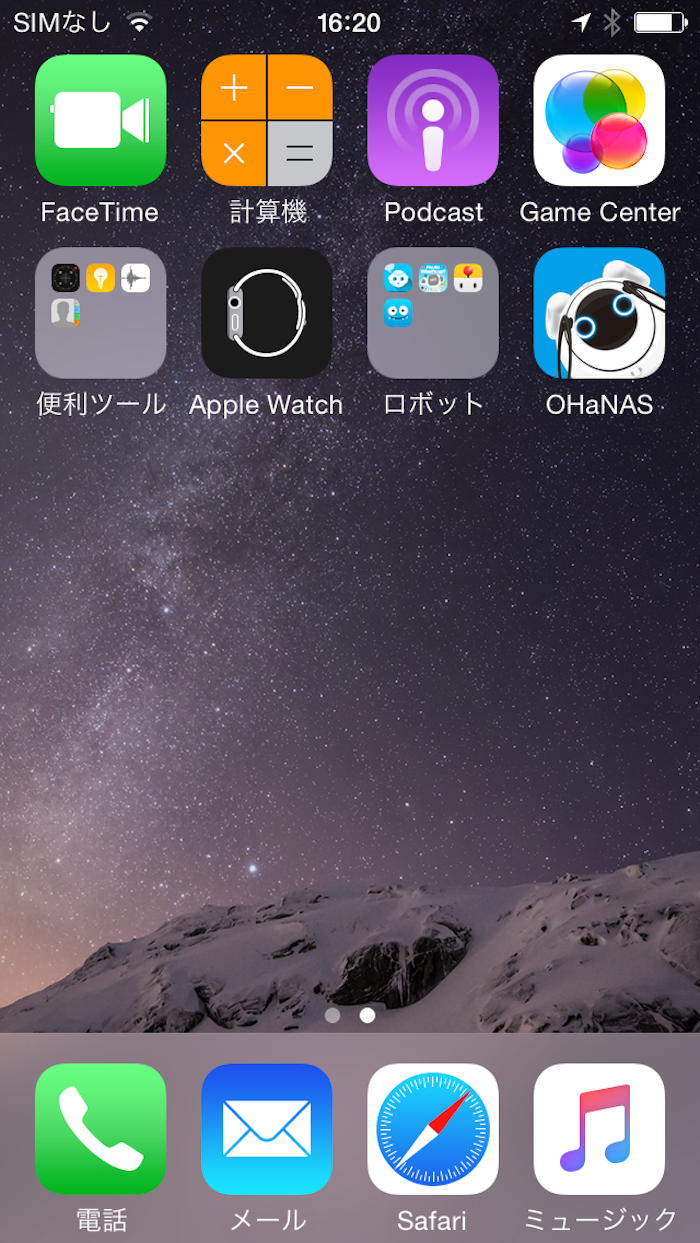
Task: Tap the home screen page indicator dots
Action: coord(350,1015)
